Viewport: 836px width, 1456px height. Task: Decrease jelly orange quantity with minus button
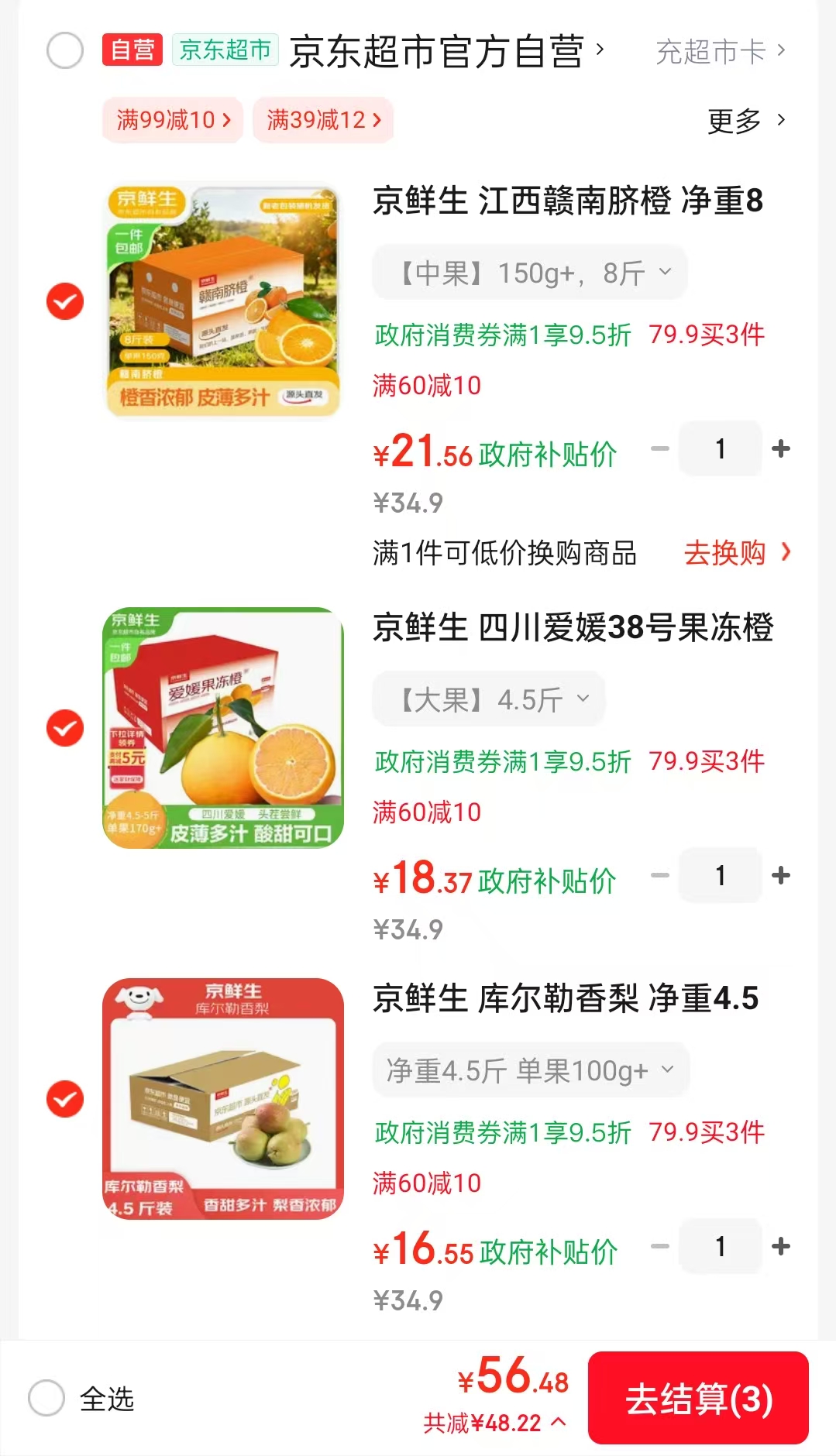point(659,874)
